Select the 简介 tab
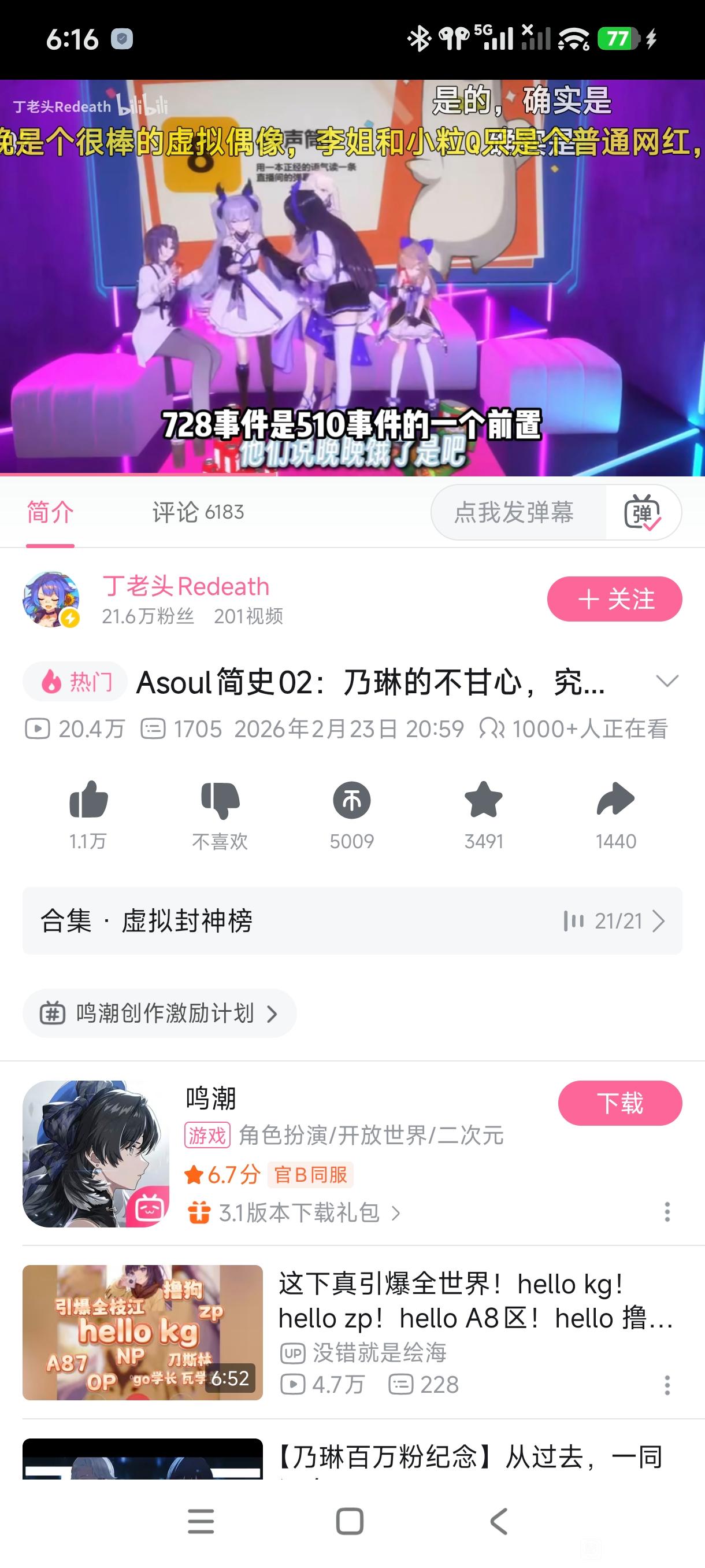Viewport: 705px width, 1568px height. [50, 512]
